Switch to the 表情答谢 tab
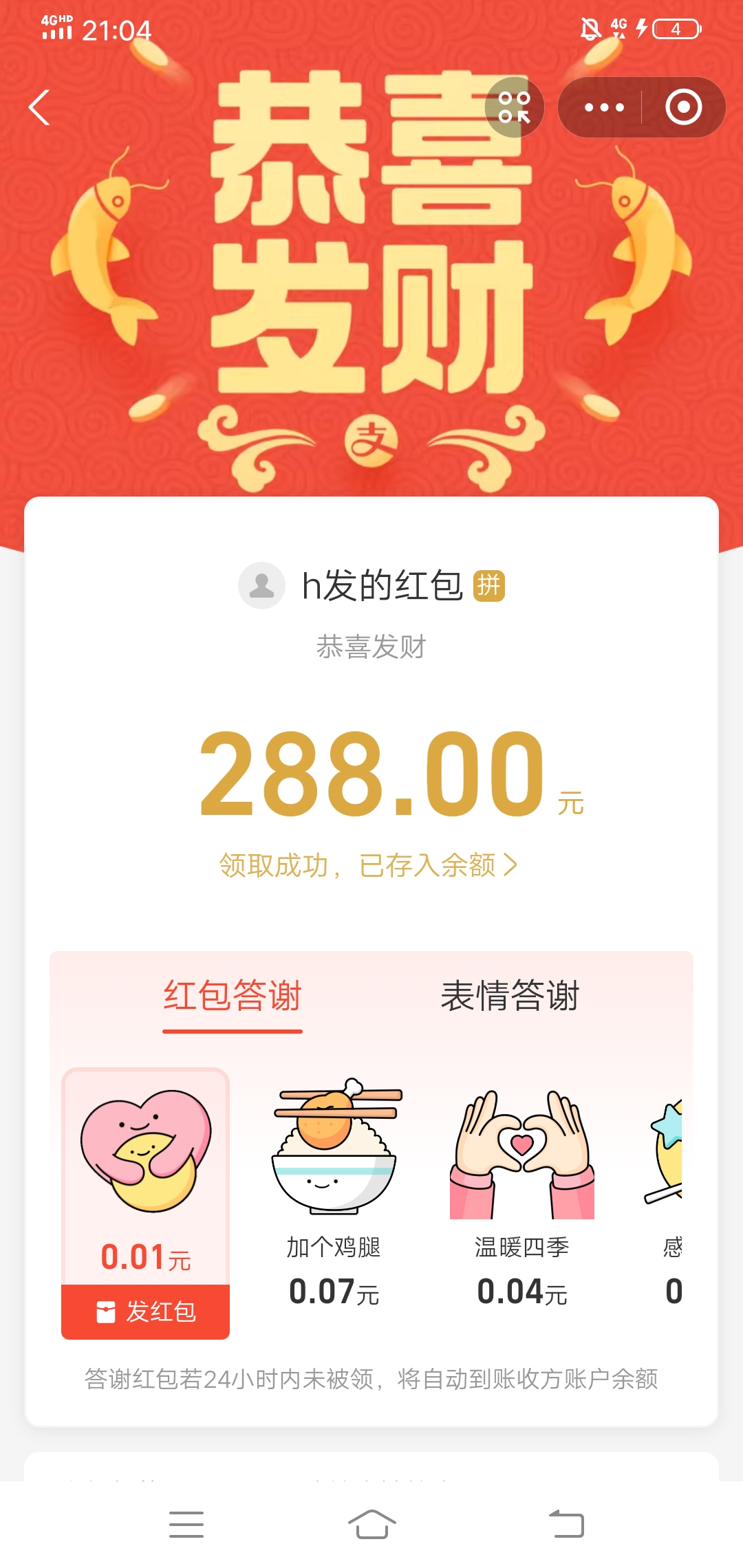Image resolution: width=743 pixels, height=1568 pixels. (x=510, y=996)
